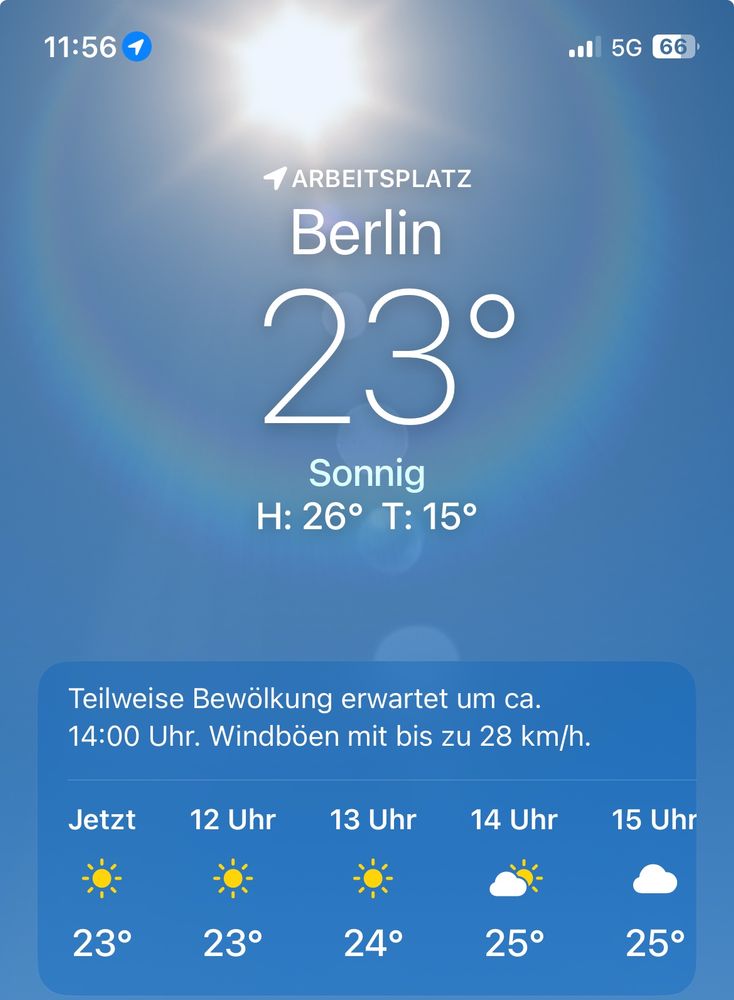
Task: Tap the clock showing 11:56
Action: pos(77,45)
